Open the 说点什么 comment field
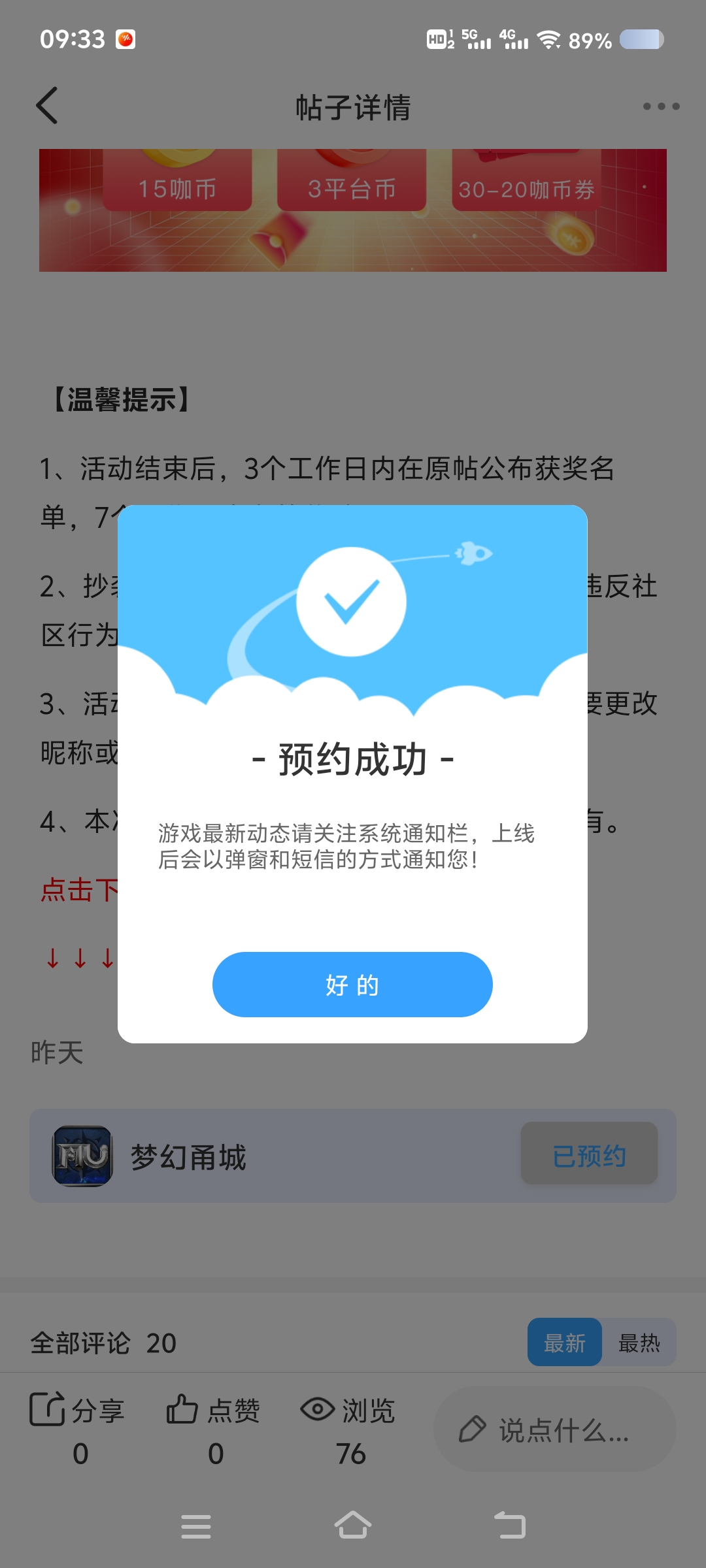Viewport: 706px width, 1568px height. pyautogui.click(x=554, y=1429)
